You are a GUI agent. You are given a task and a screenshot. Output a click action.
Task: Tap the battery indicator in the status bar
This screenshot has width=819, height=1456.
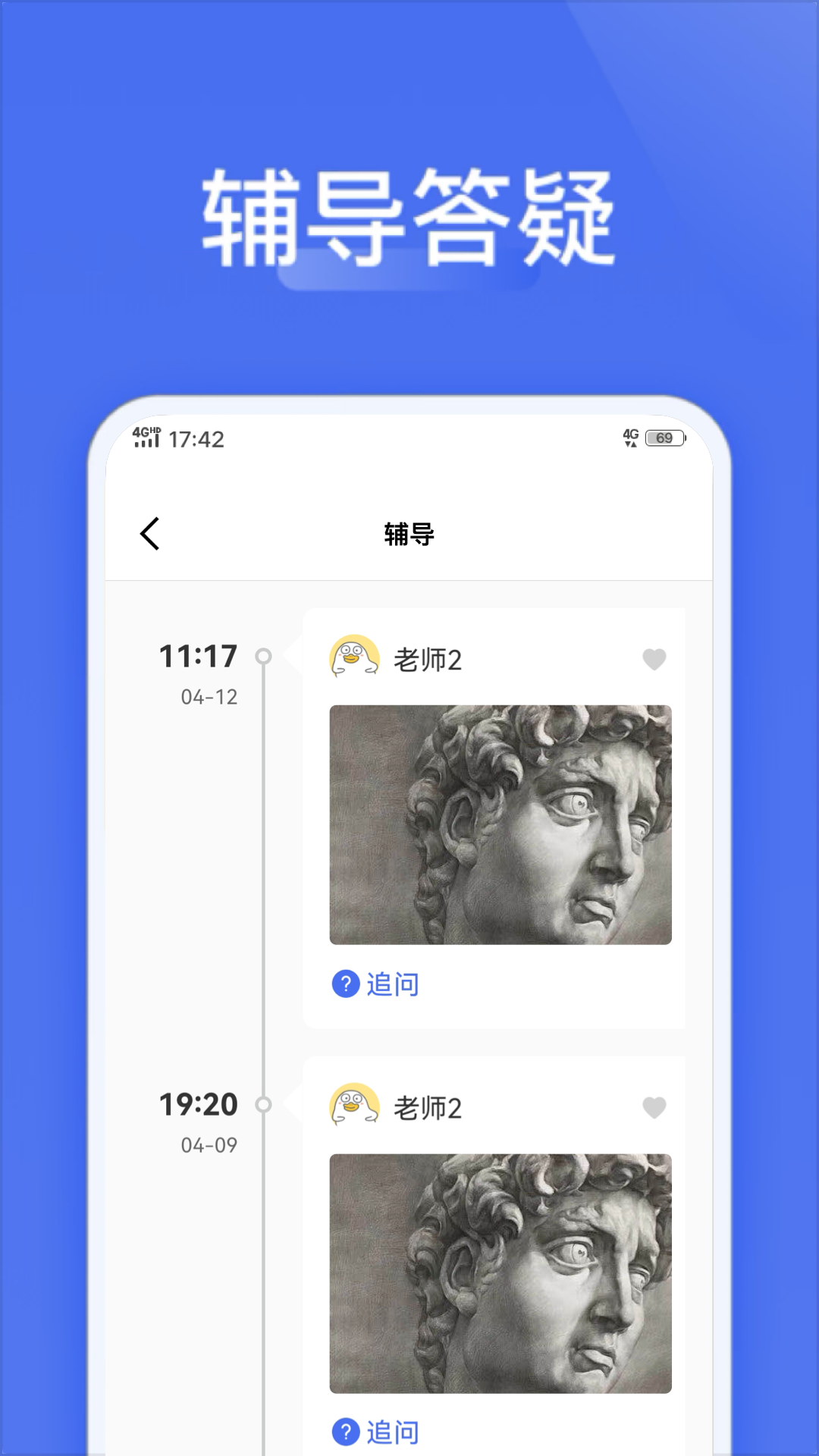(x=666, y=438)
